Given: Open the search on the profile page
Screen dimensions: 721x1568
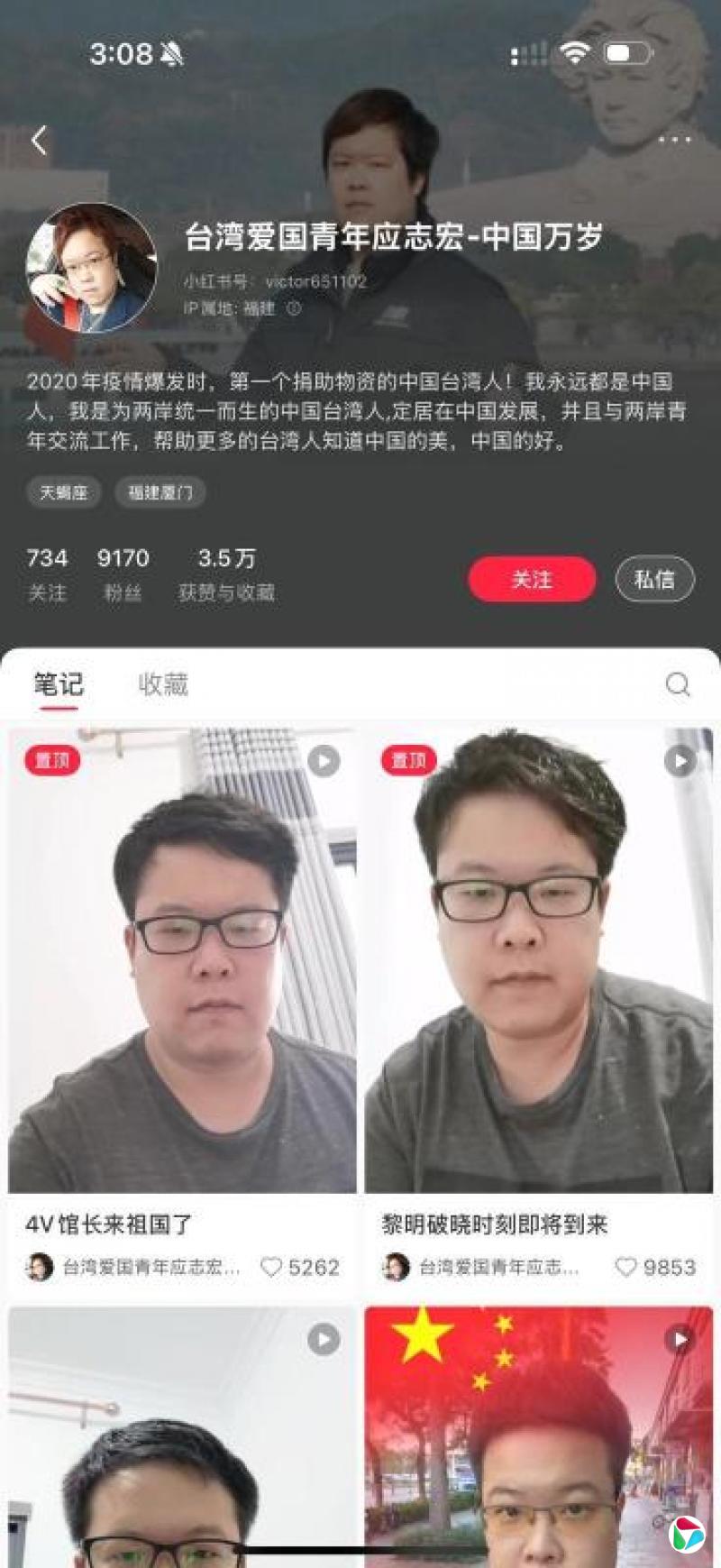Looking at the screenshot, I should [678, 685].
